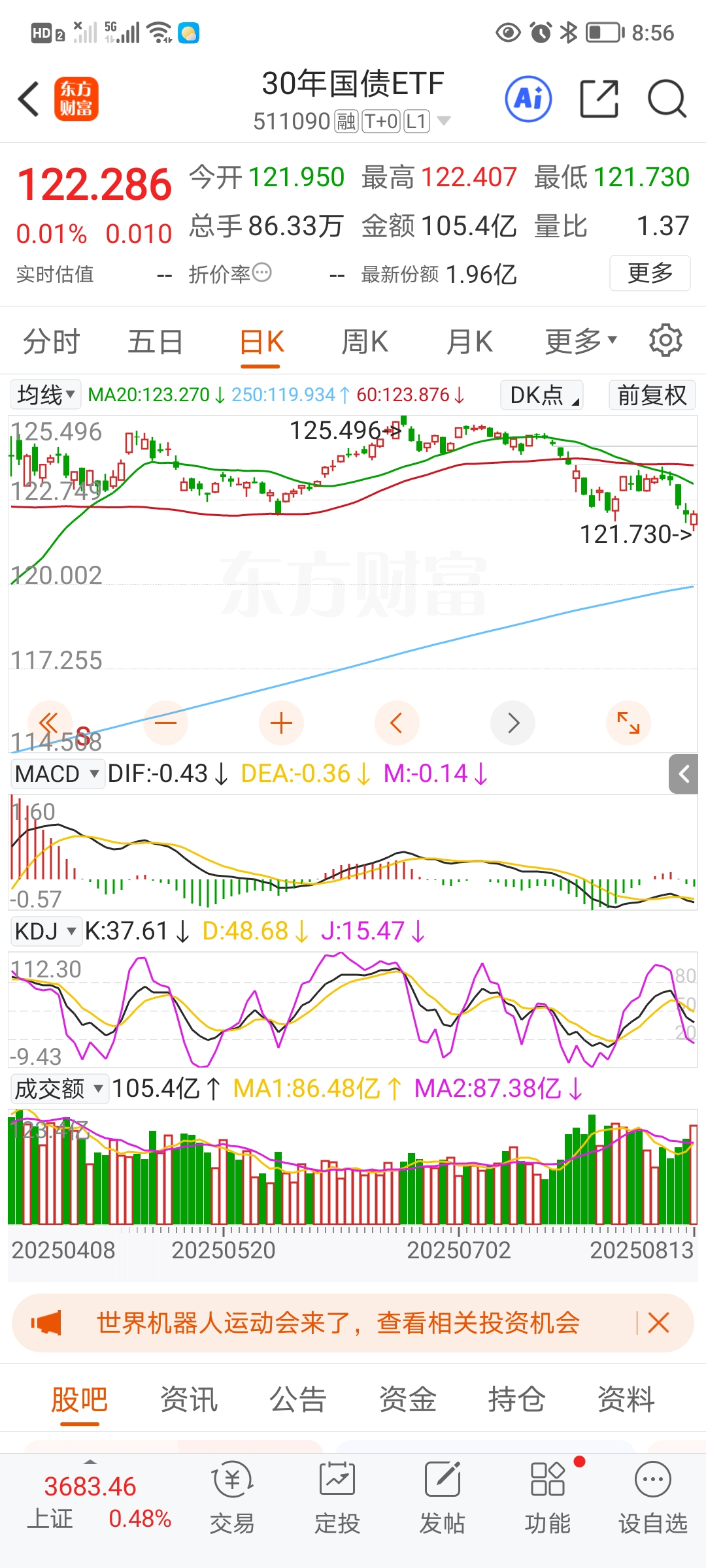The height and width of the screenshot is (1568, 706).
Task: Expand the chart to fullscreen
Action: (628, 723)
